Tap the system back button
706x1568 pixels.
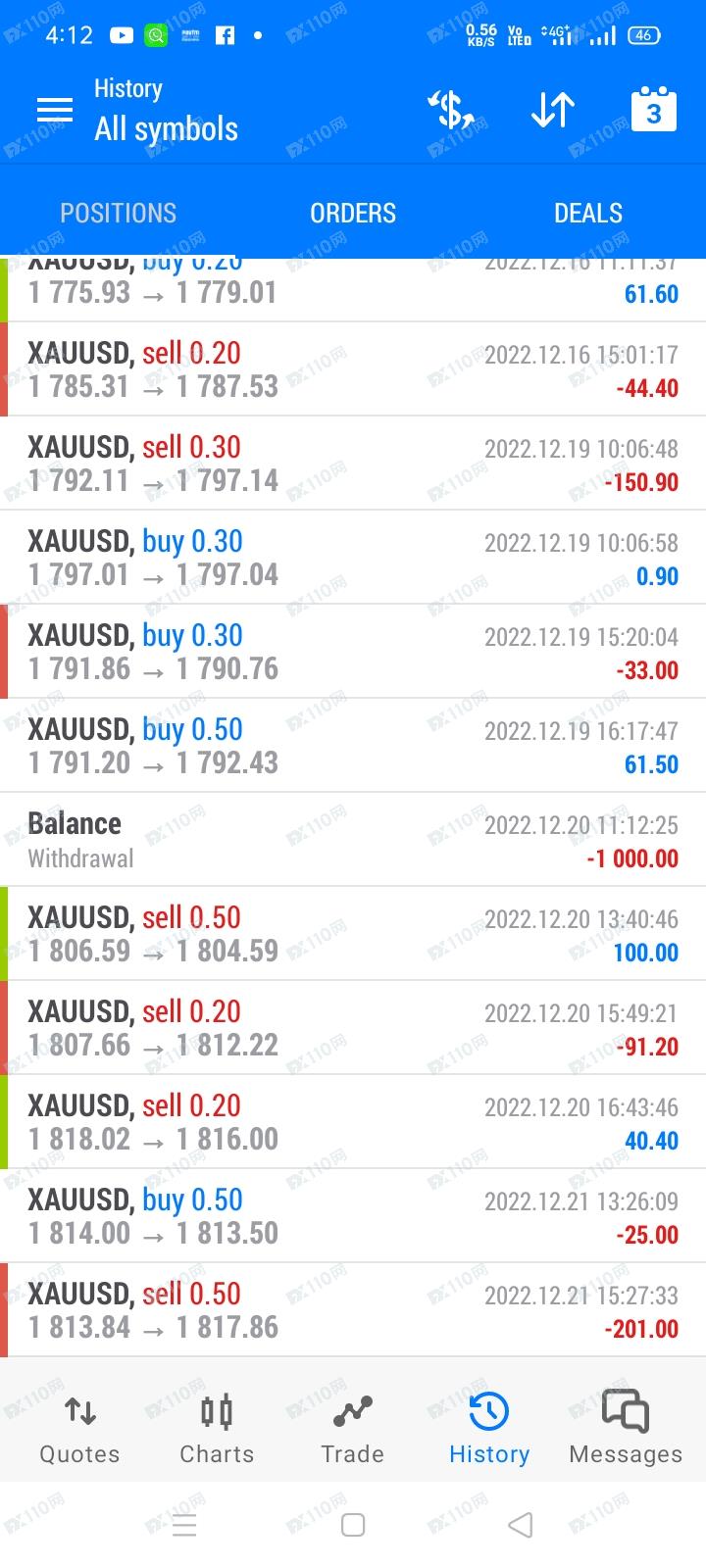point(522,1525)
